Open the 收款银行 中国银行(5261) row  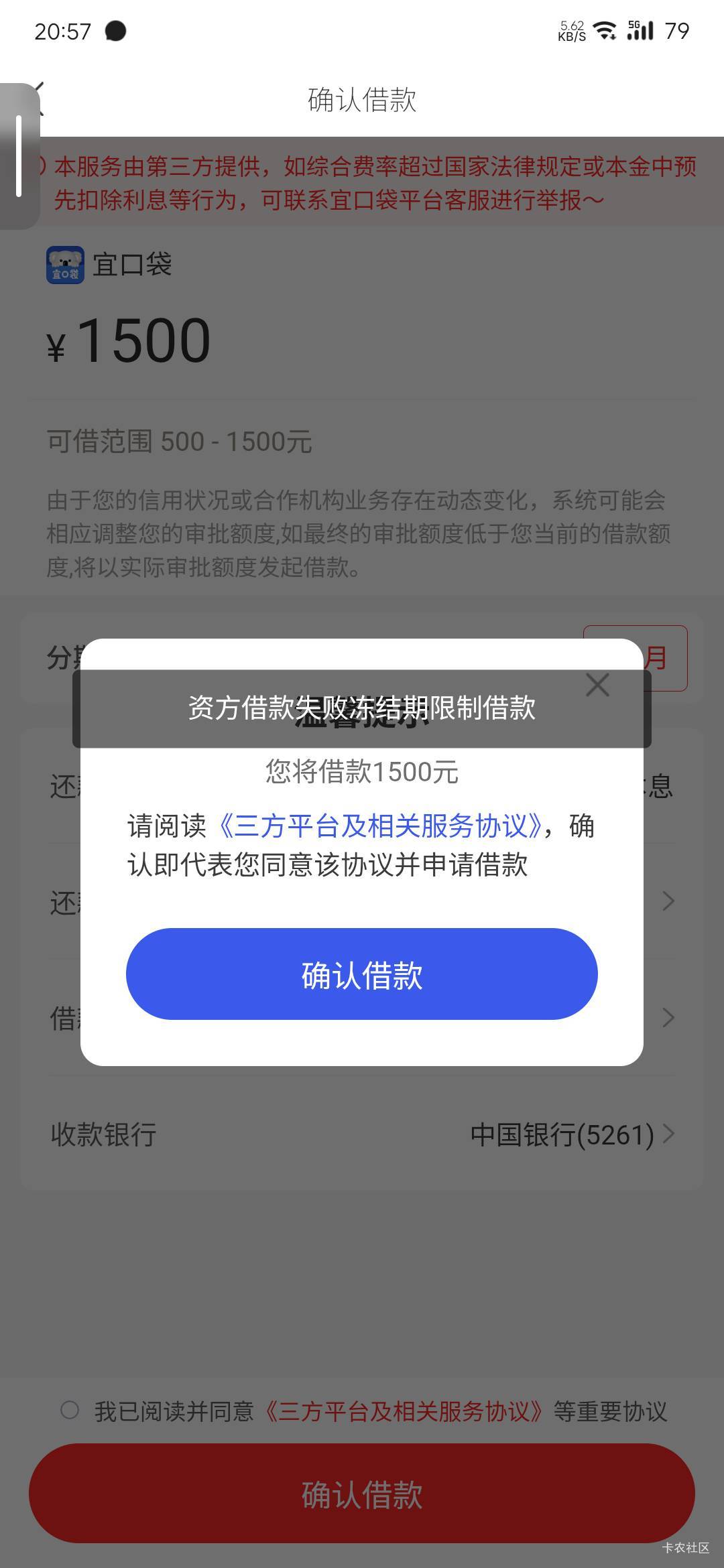click(x=362, y=1134)
